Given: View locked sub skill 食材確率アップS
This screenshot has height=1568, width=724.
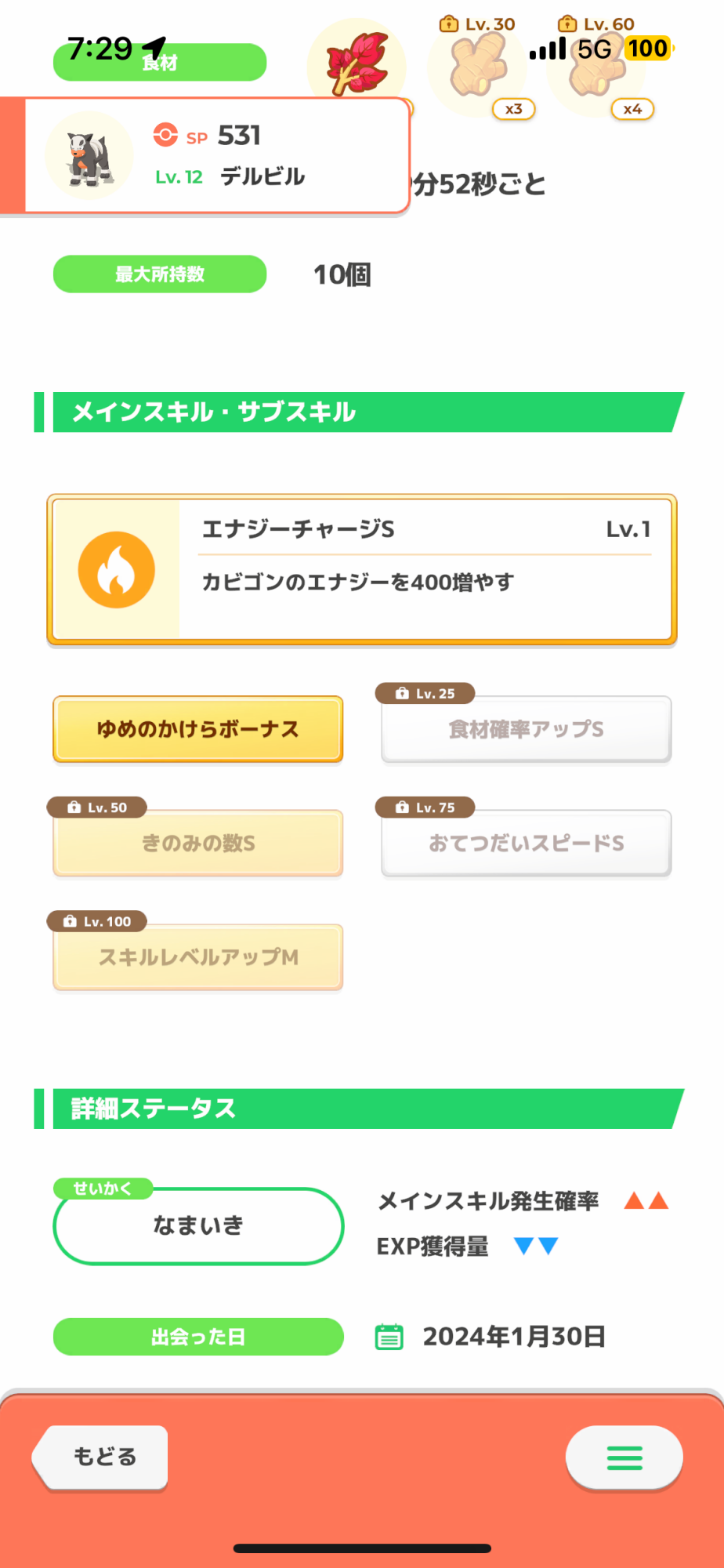Looking at the screenshot, I should tap(527, 729).
